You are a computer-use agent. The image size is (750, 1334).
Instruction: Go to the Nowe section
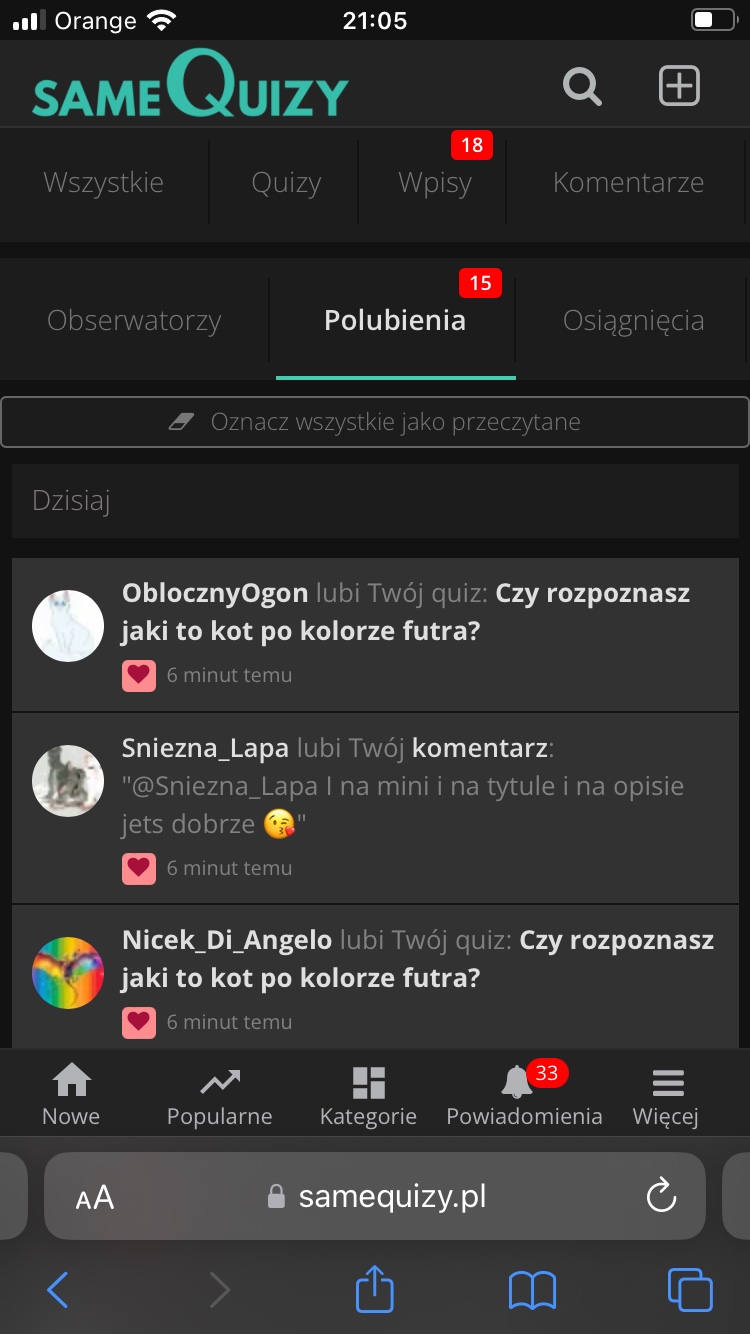[71, 1095]
